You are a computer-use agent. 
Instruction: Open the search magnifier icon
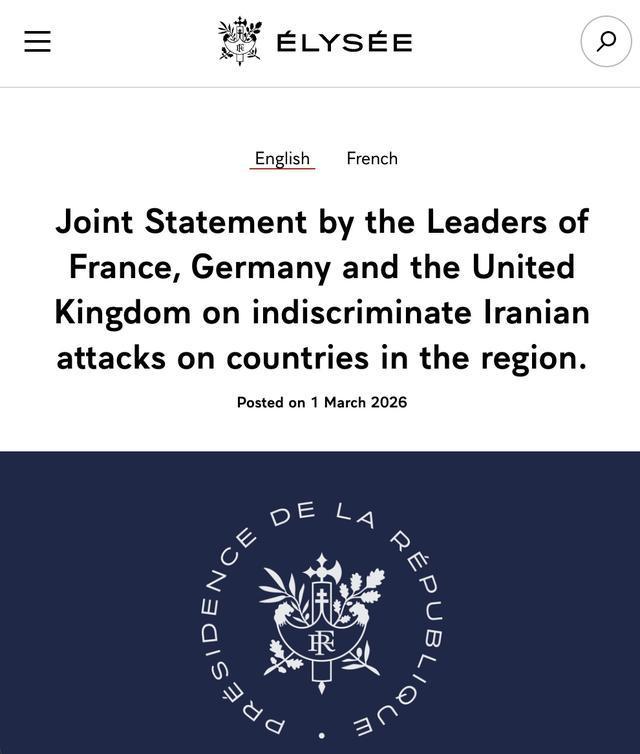point(606,42)
